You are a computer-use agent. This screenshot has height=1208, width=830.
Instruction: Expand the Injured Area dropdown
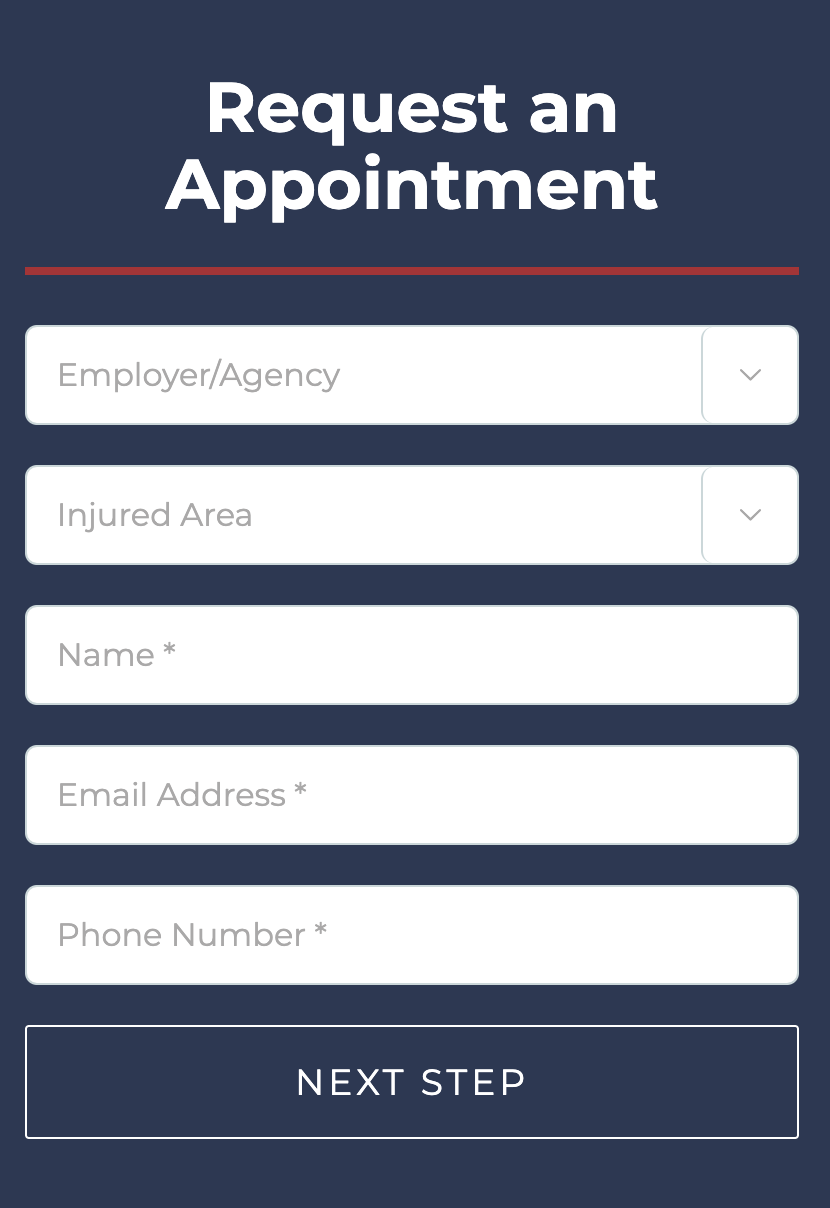(x=411, y=515)
